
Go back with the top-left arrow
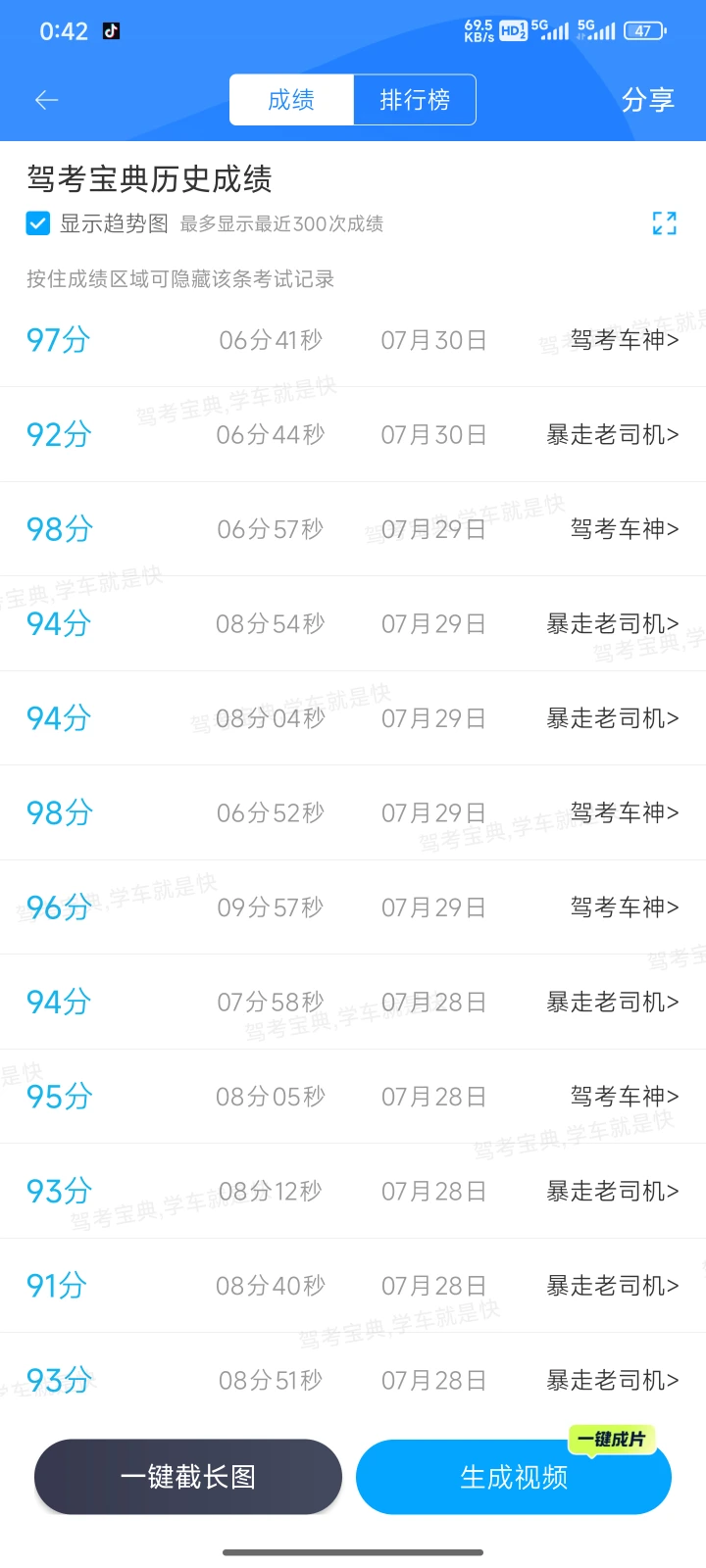coord(47,100)
